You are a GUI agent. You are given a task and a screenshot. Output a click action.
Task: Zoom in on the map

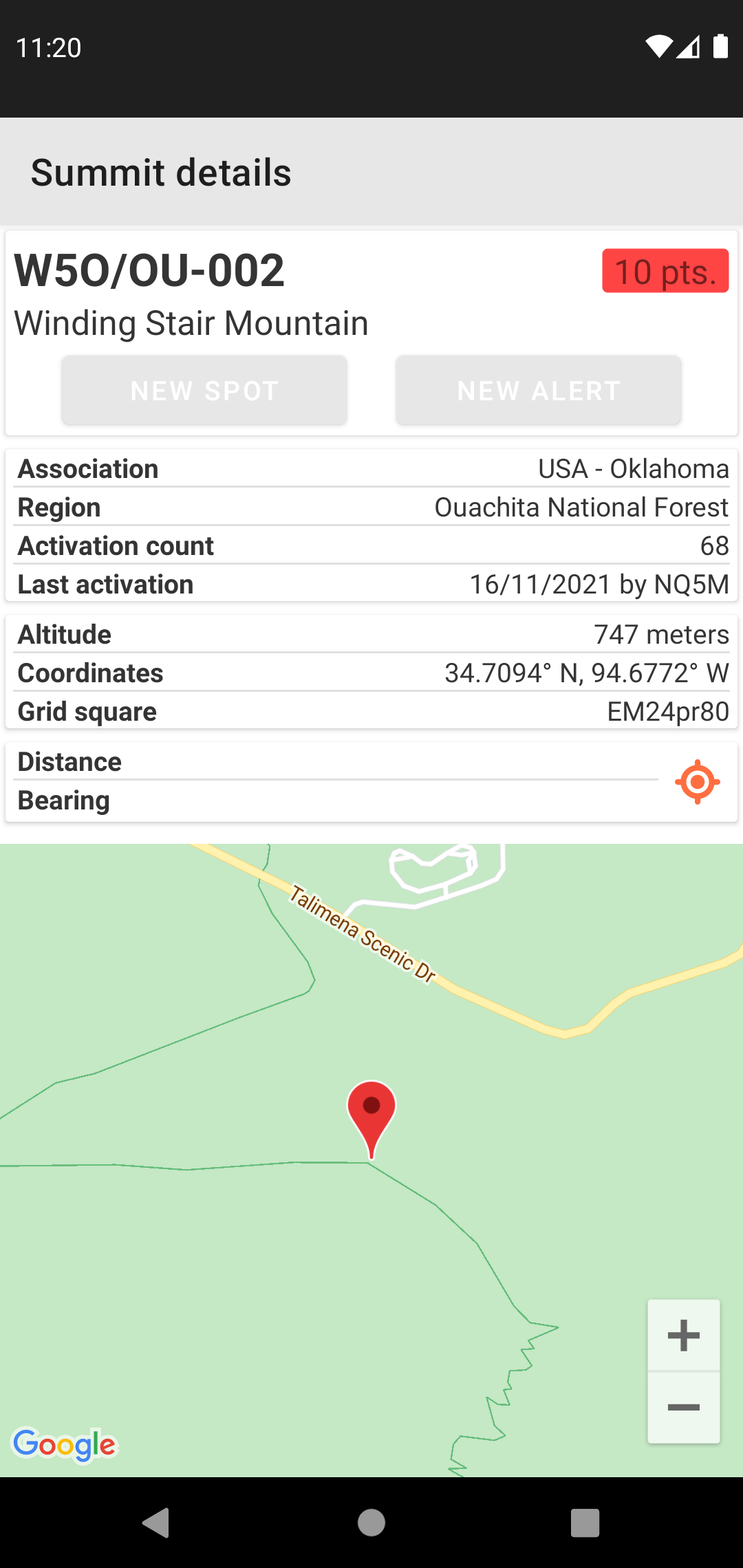pos(683,1336)
